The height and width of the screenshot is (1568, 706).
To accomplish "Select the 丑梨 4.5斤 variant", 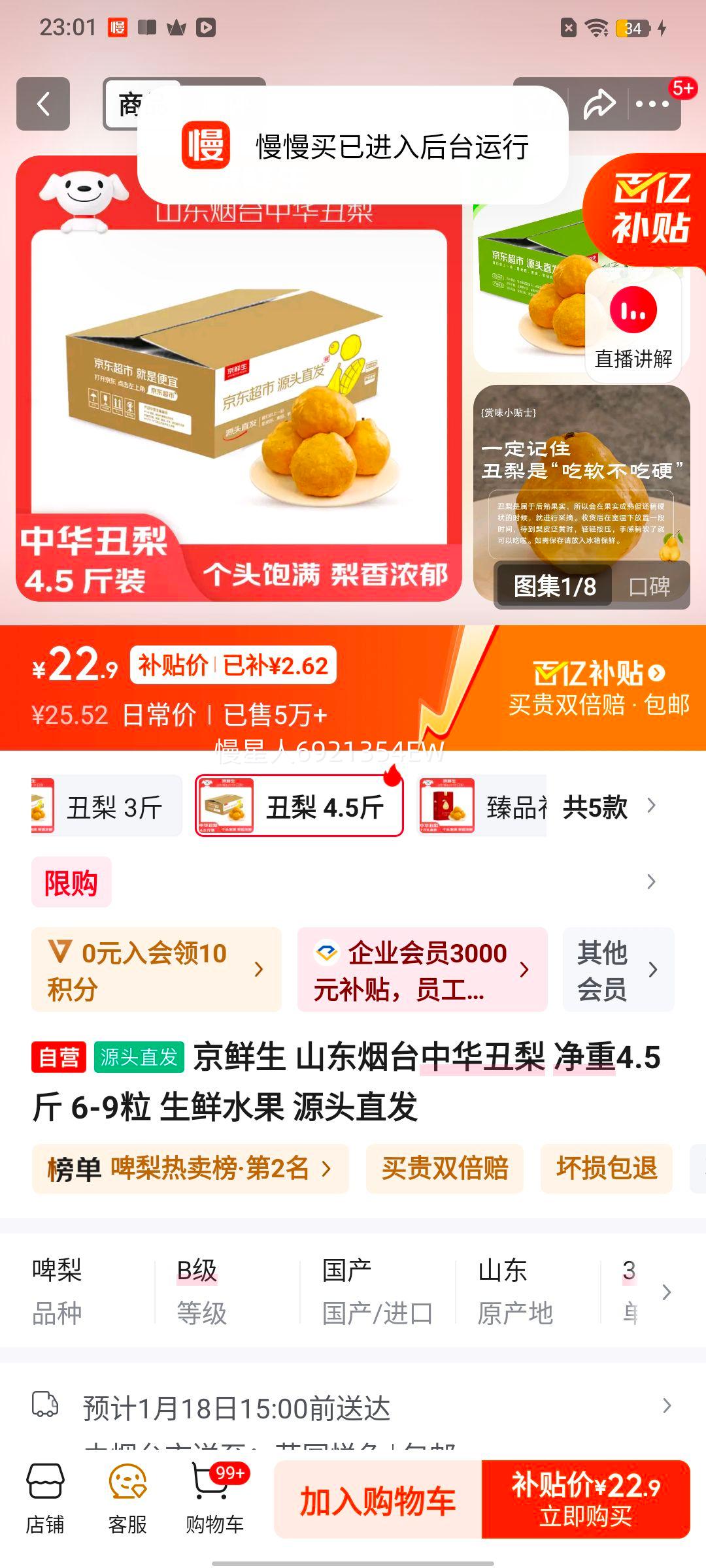I will point(298,805).
